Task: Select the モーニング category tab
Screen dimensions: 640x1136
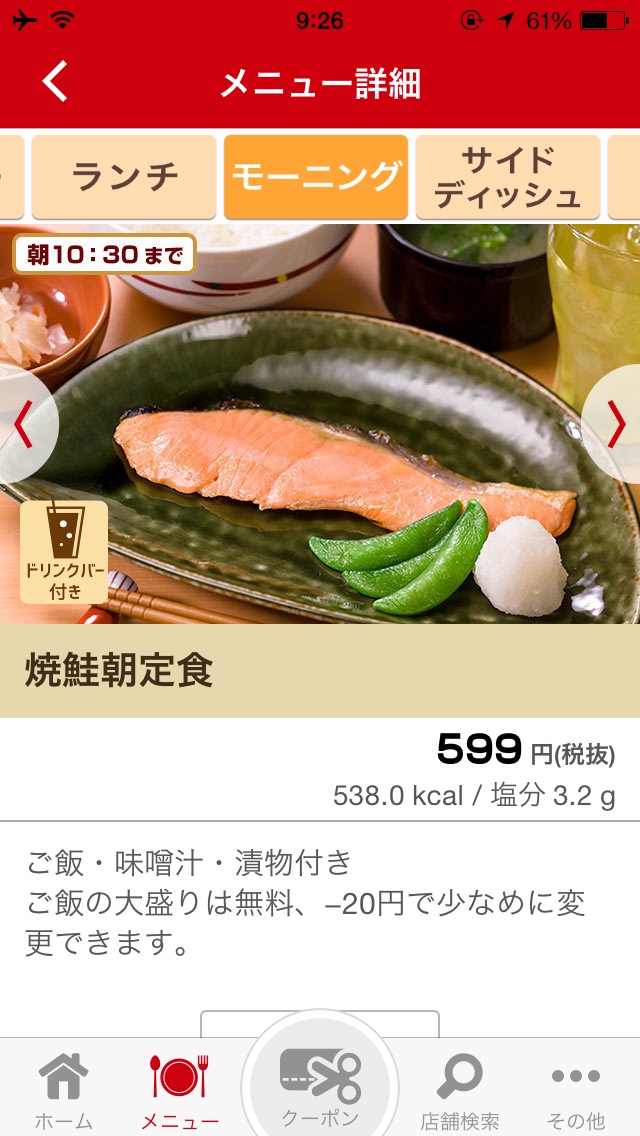Action: click(316, 177)
